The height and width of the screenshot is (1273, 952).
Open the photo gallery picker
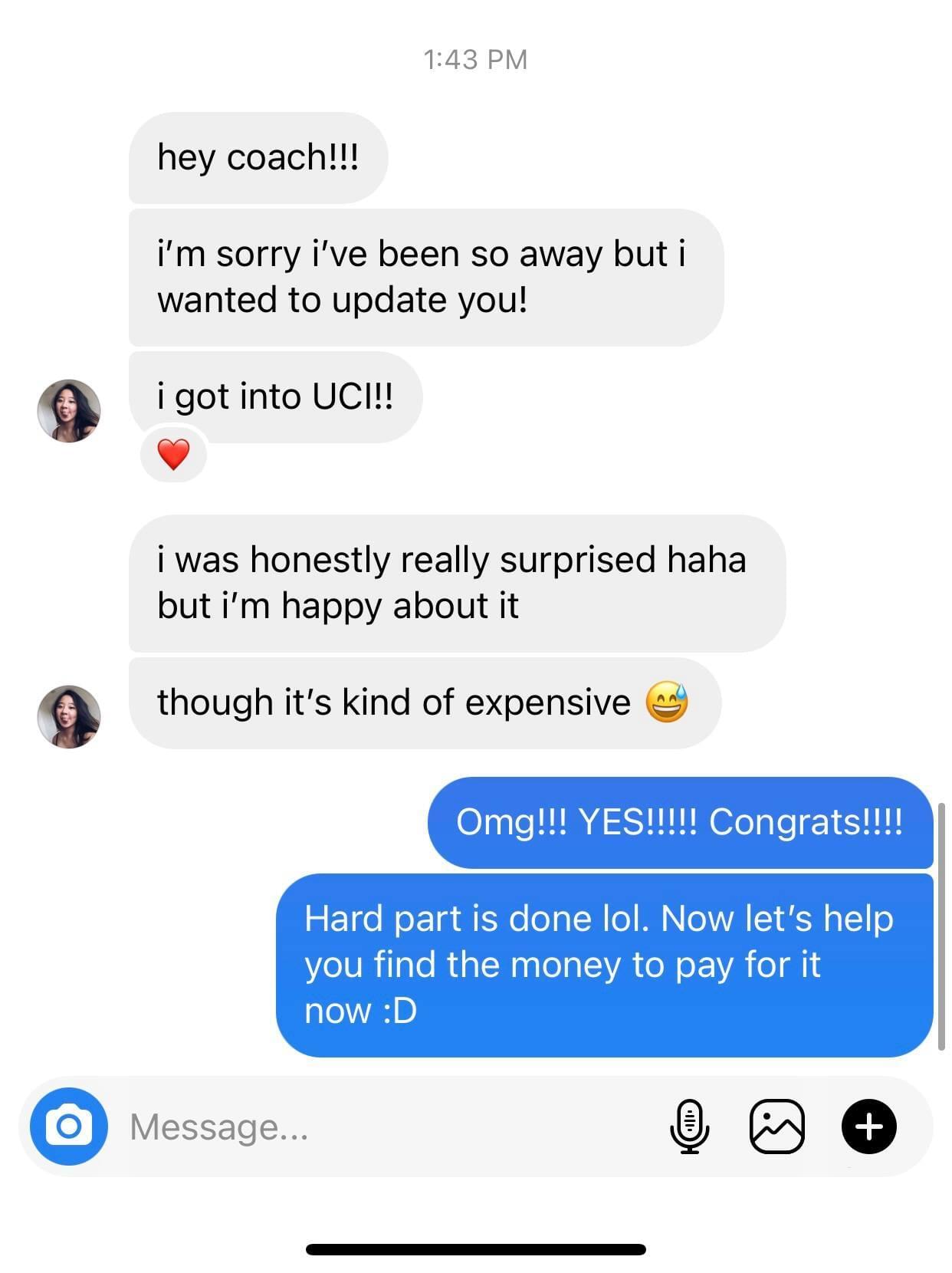(776, 1126)
